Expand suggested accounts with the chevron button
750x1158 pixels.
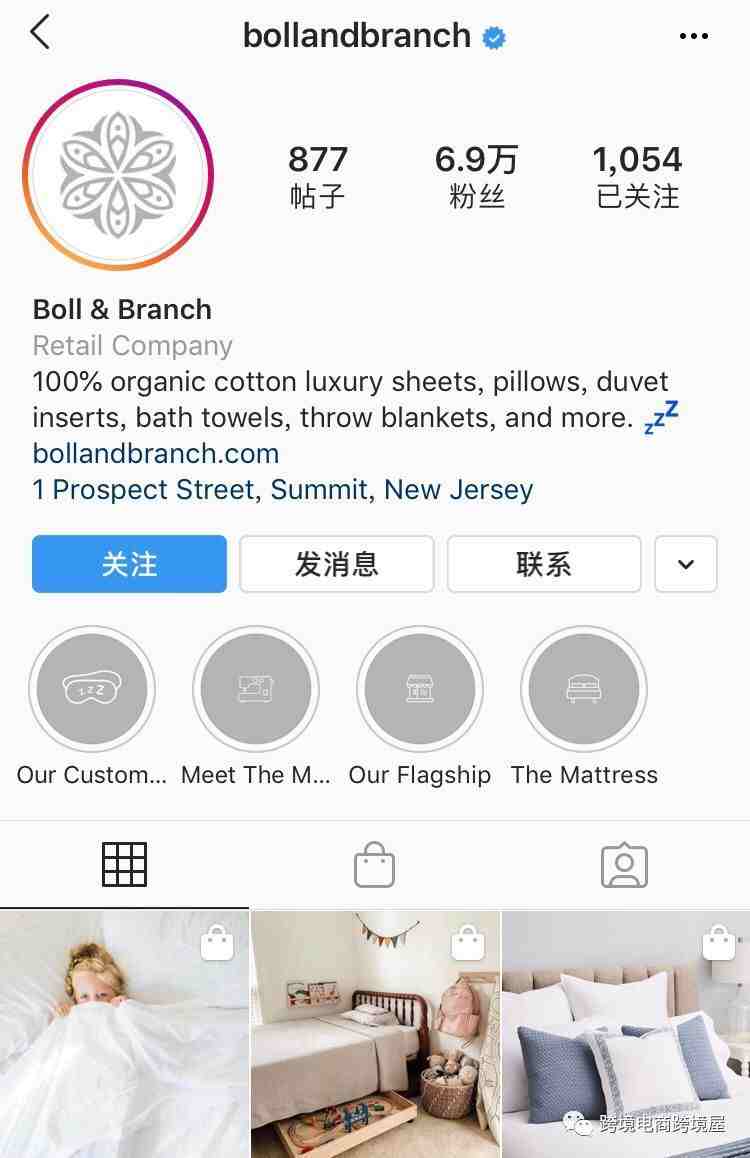click(685, 564)
